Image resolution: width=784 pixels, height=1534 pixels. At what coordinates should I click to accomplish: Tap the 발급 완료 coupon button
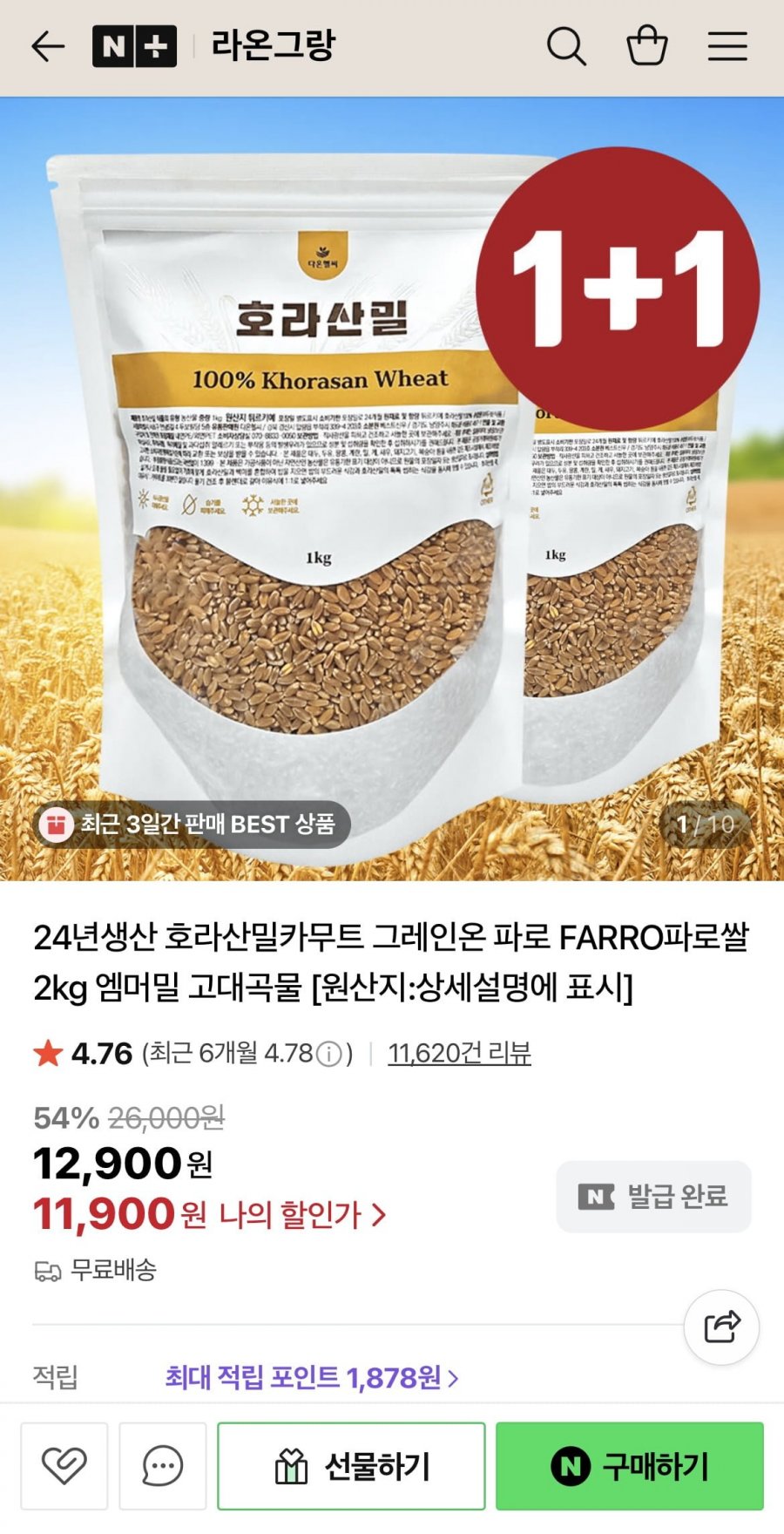pos(653,1197)
